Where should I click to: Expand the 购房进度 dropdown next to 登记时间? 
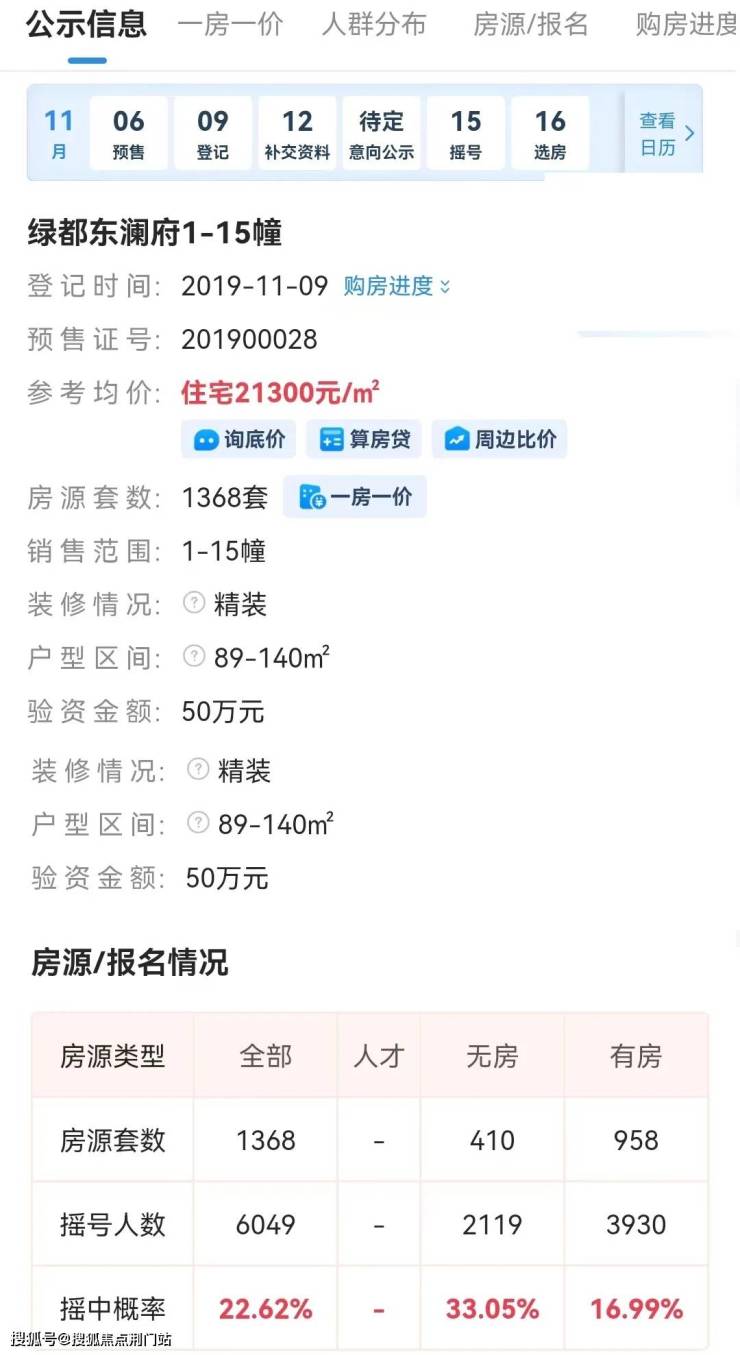pos(397,286)
